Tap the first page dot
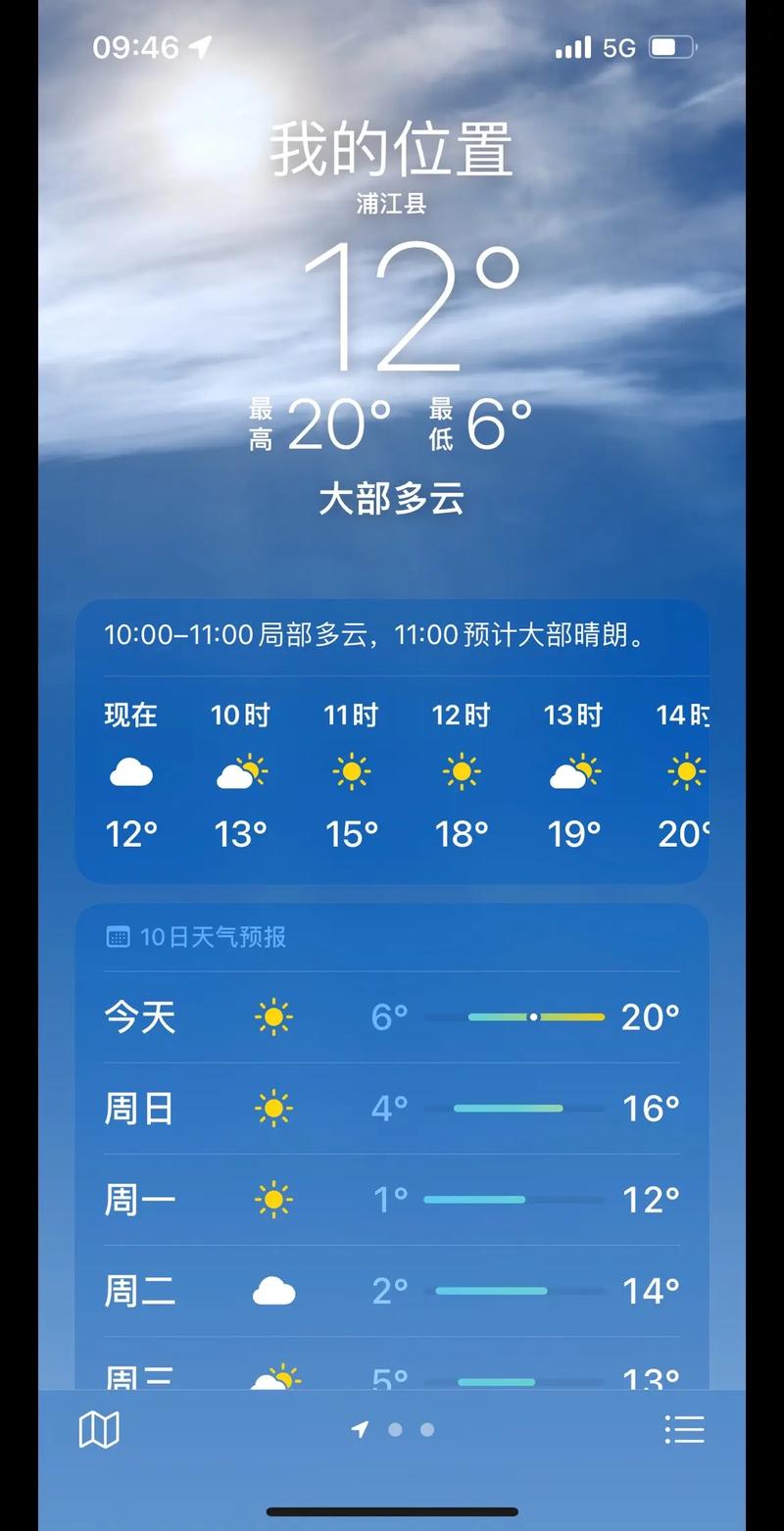Image resolution: width=784 pixels, height=1531 pixels. pos(394,1430)
